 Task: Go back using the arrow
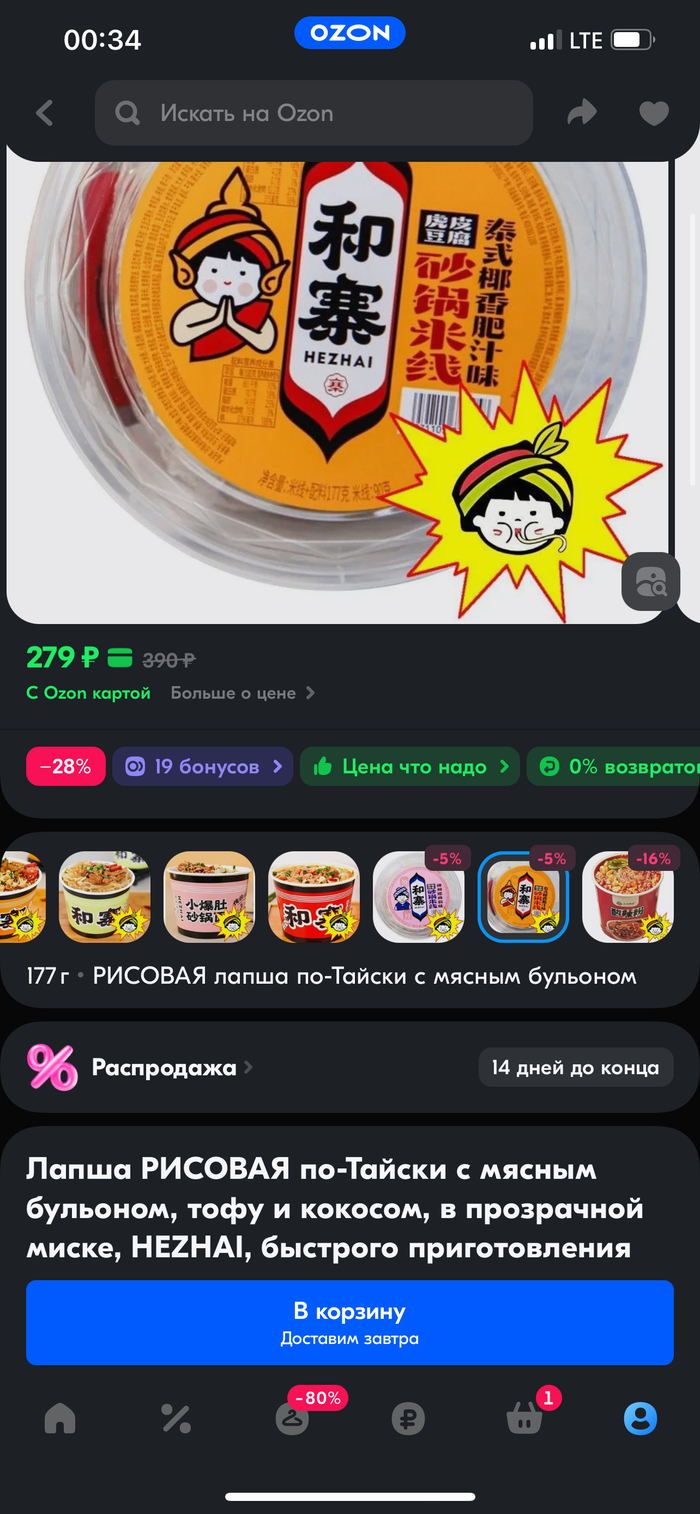(44, 113)
